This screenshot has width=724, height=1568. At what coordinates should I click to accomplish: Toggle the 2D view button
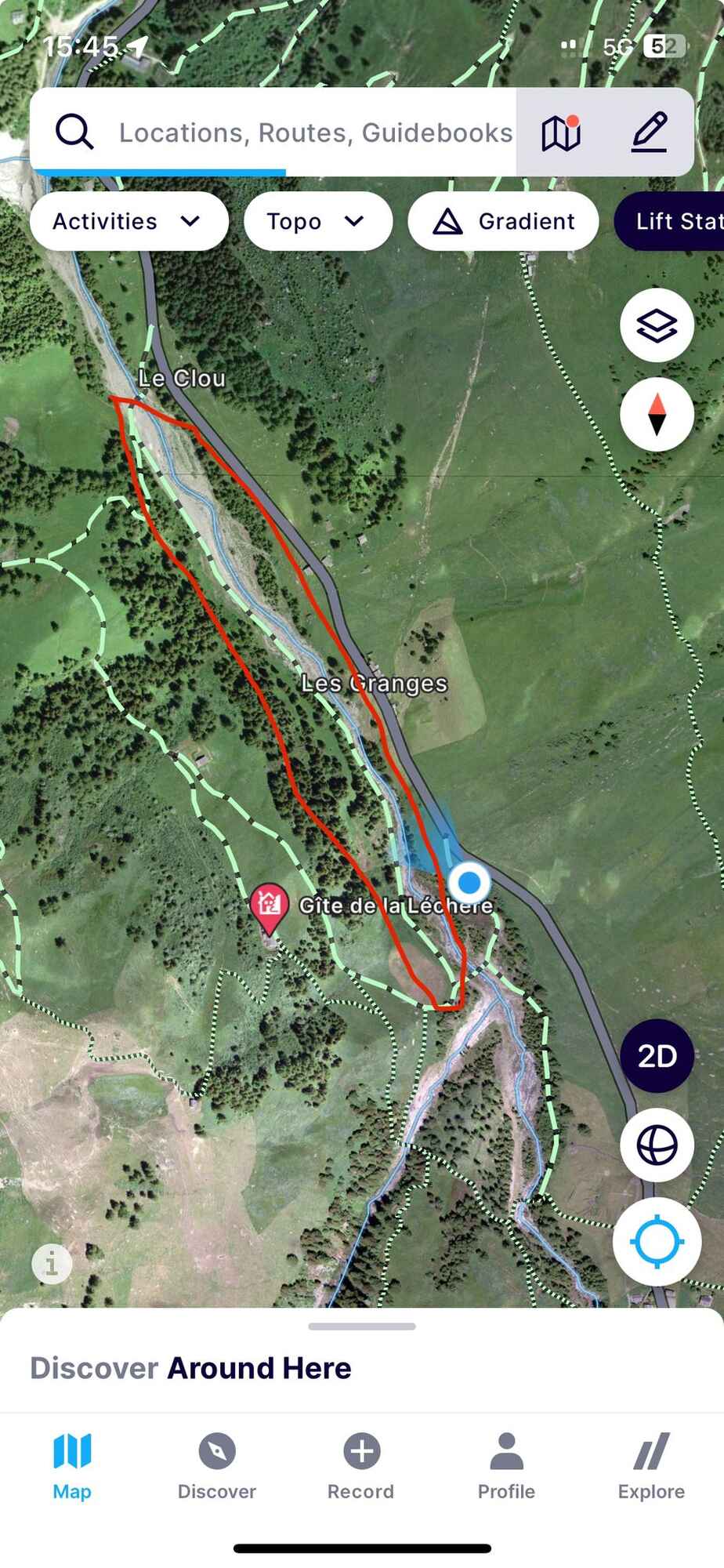657,1056
